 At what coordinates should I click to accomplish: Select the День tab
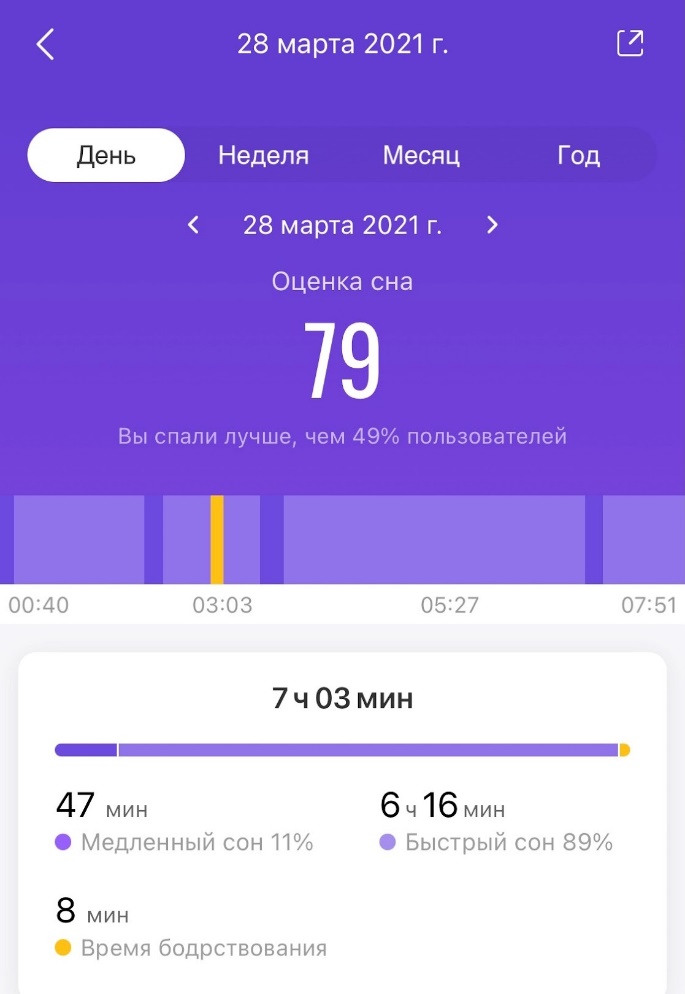coord(106,155)
